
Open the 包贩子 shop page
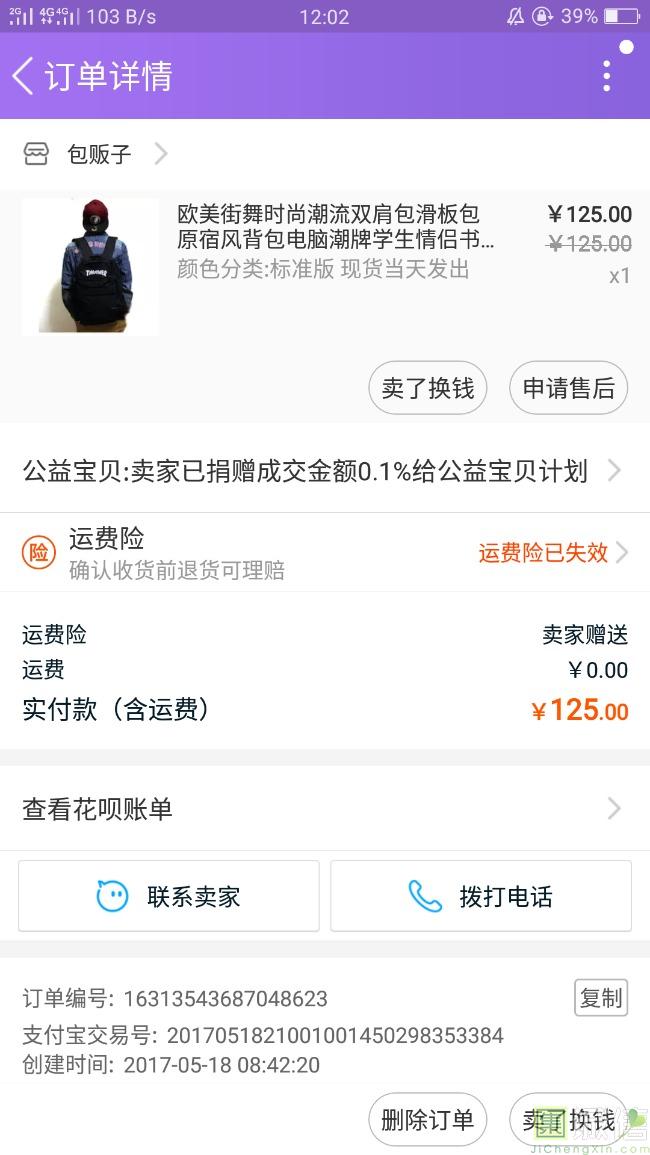tap(98, 154)
